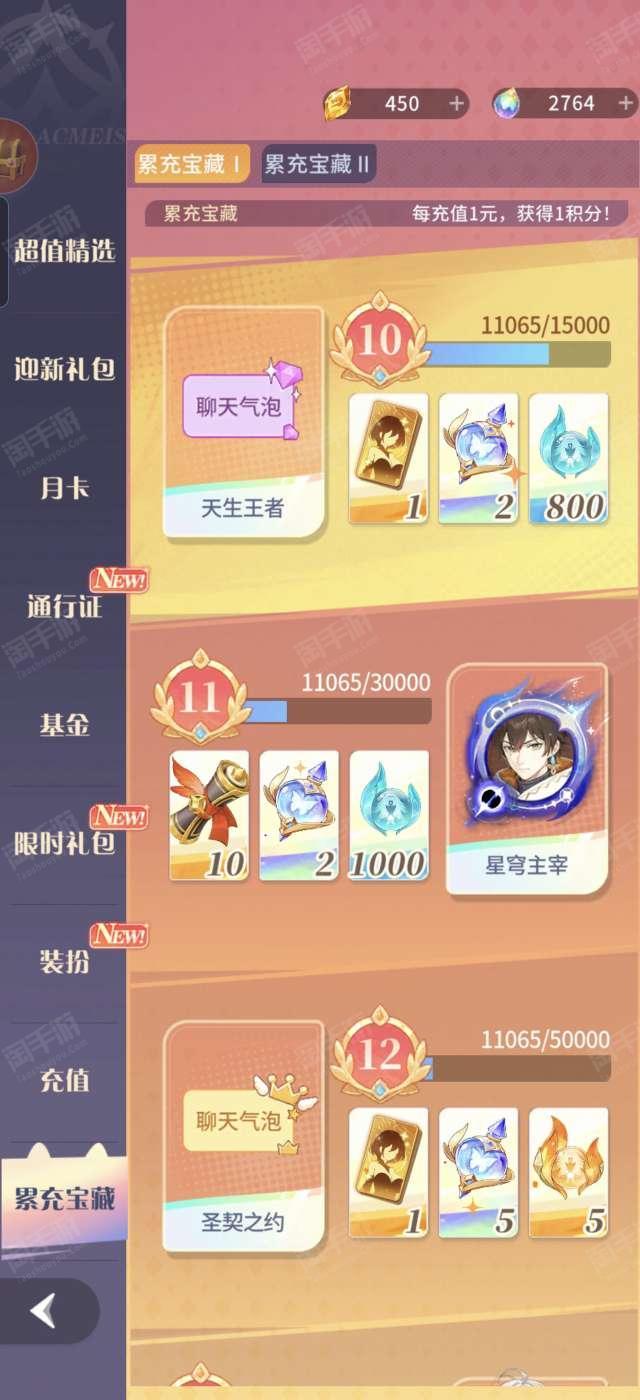View the 星穹主宰 avatar frame reward
The width and height of the screenshot is (640, 1400).
point(527,778)
